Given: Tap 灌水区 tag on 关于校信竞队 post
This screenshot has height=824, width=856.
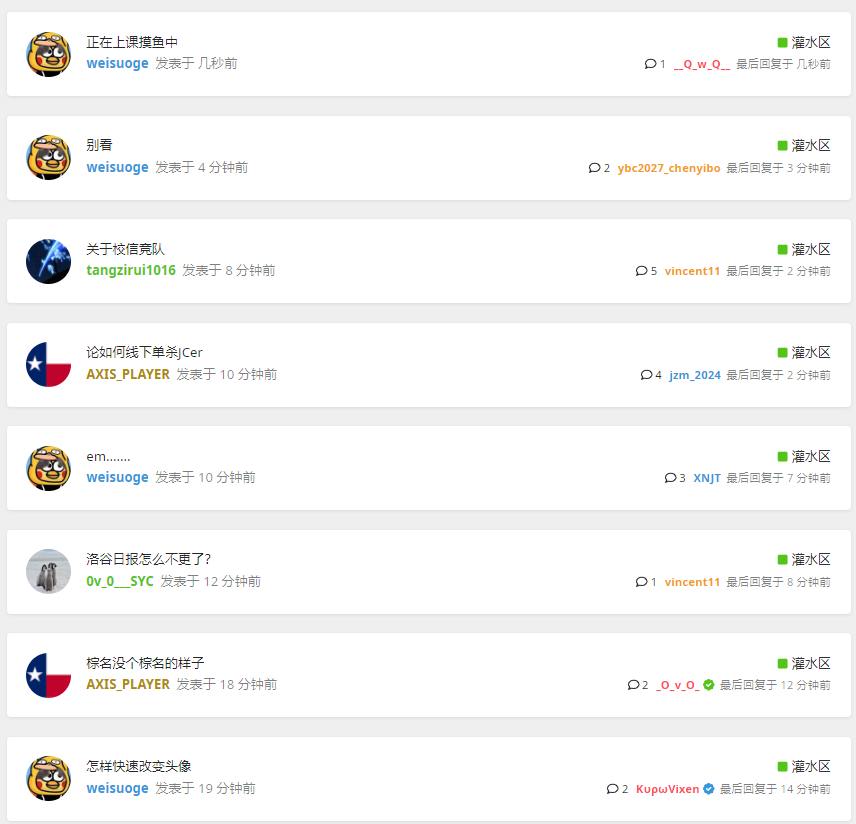Looking at the screenshot, I should coord(810,249).
